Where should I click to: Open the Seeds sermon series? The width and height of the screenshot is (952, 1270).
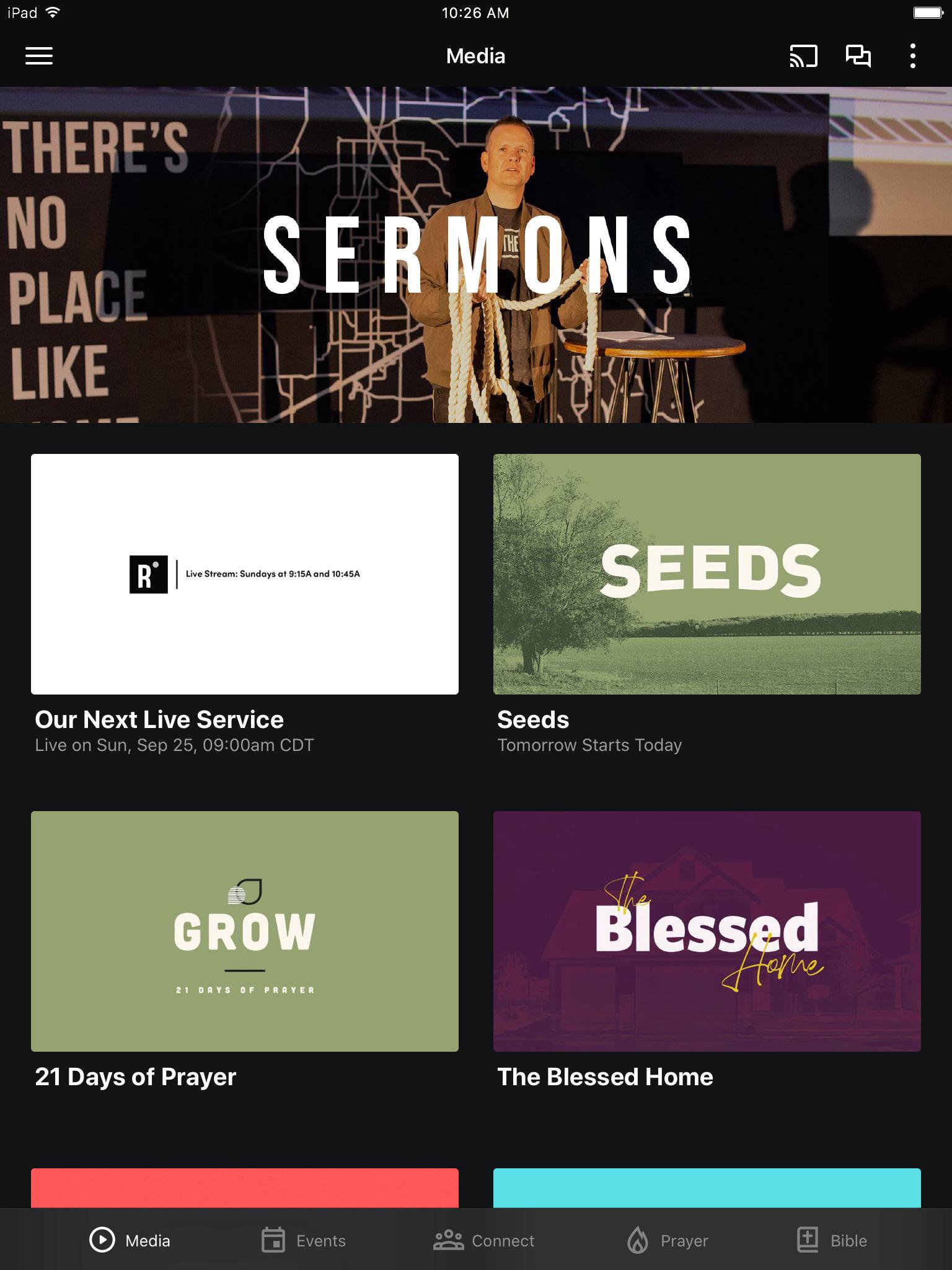coord(707,574)
